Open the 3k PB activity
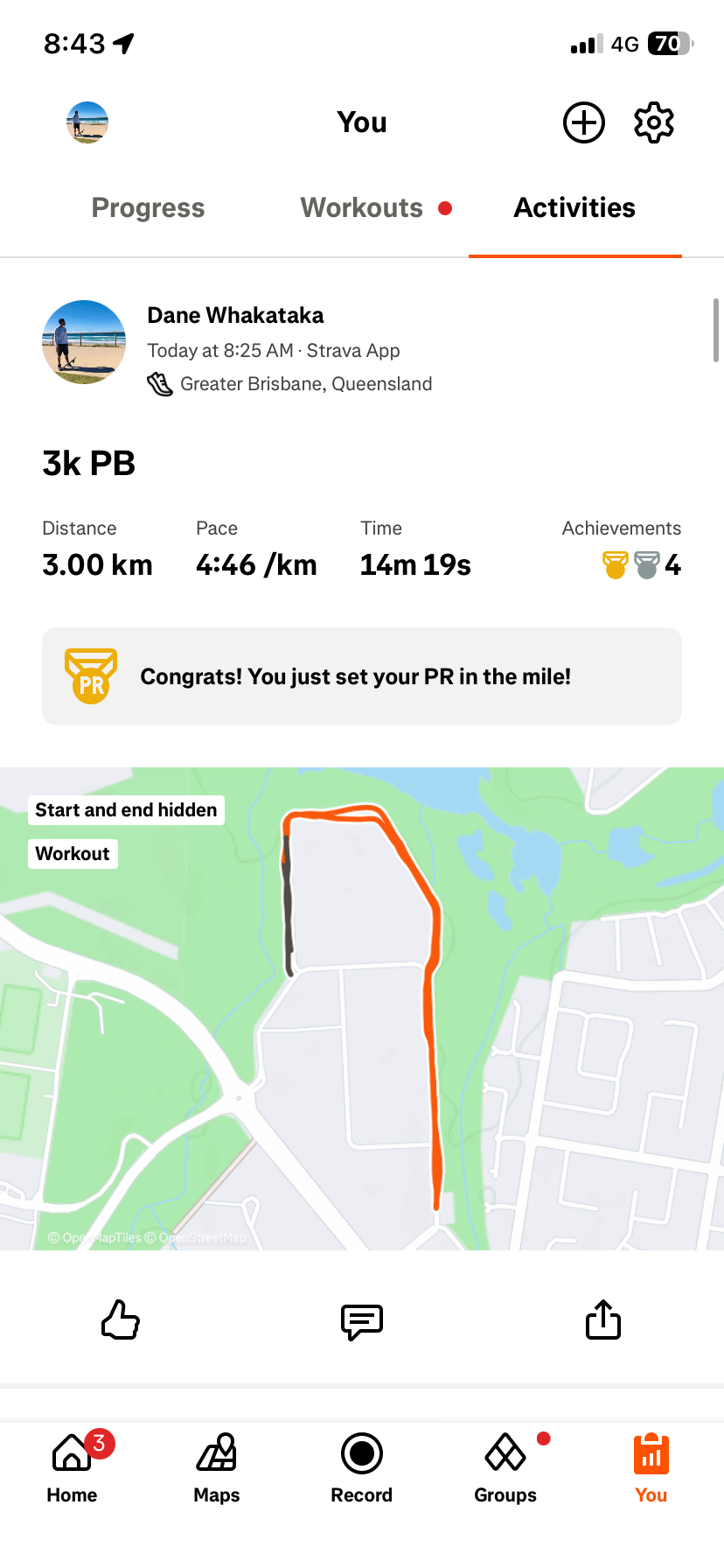 click(89, 464)
